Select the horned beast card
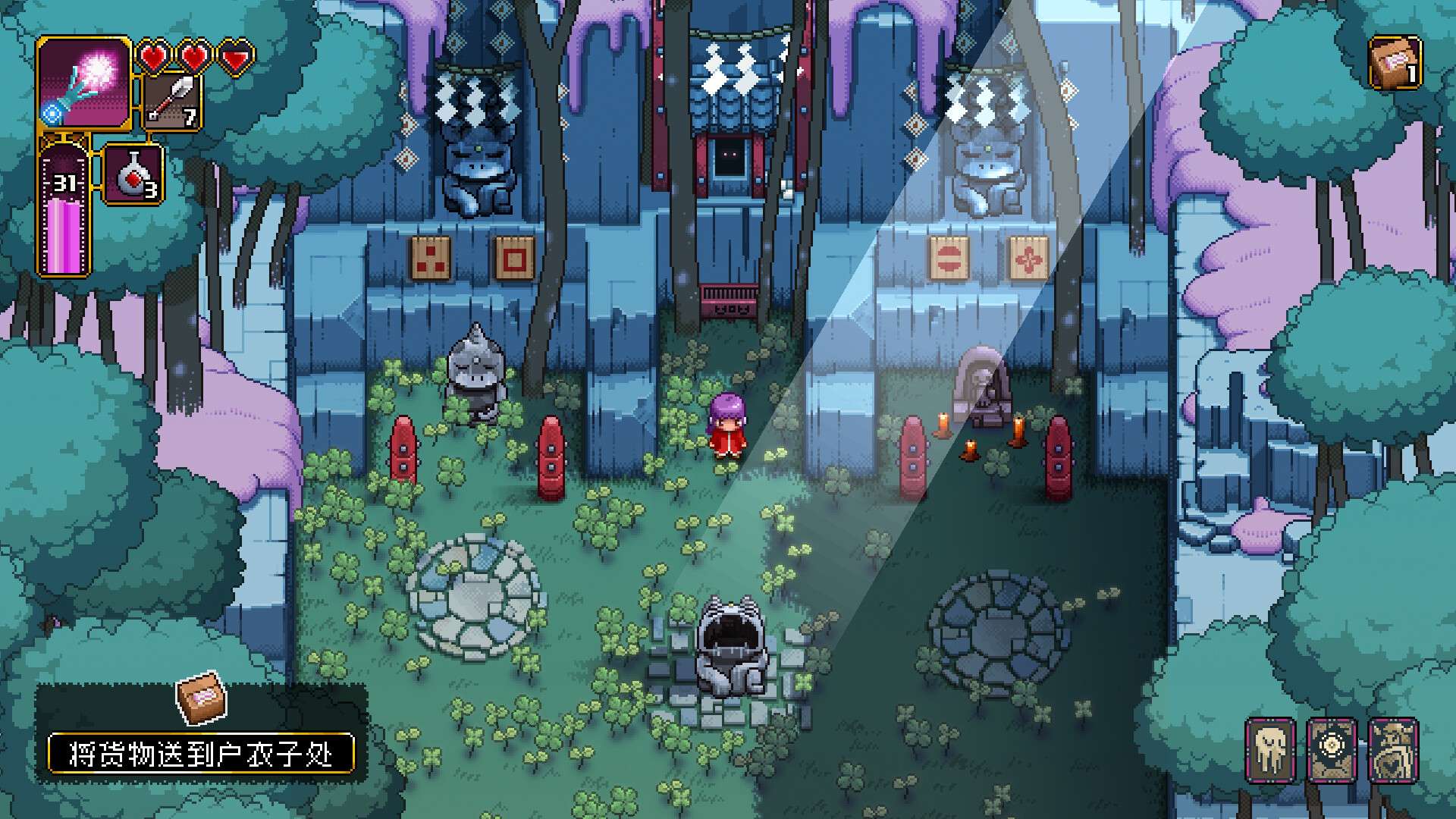 click(1394, 749)
